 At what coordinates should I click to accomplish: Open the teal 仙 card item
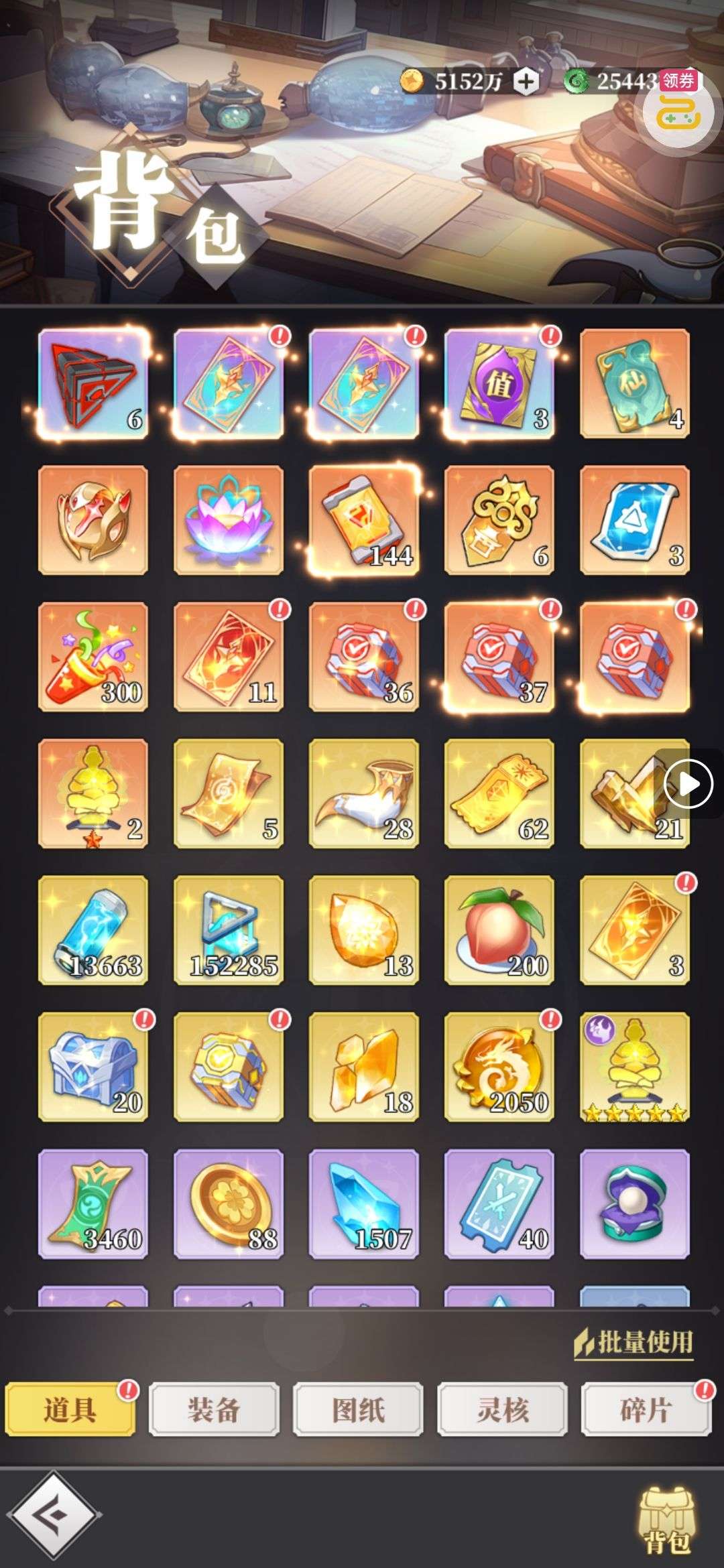pyautogui.click(x=634, y=383)
